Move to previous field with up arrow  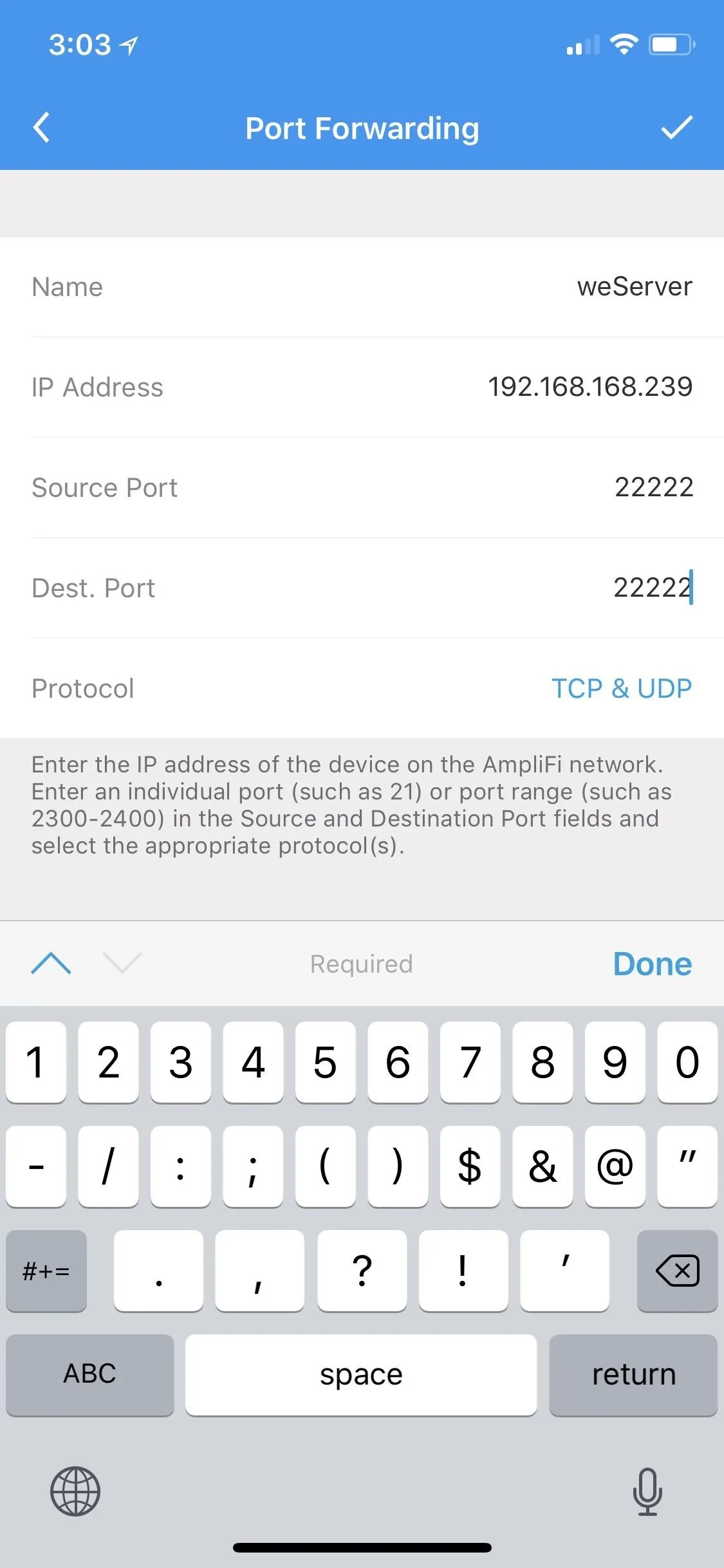(51, 964)
